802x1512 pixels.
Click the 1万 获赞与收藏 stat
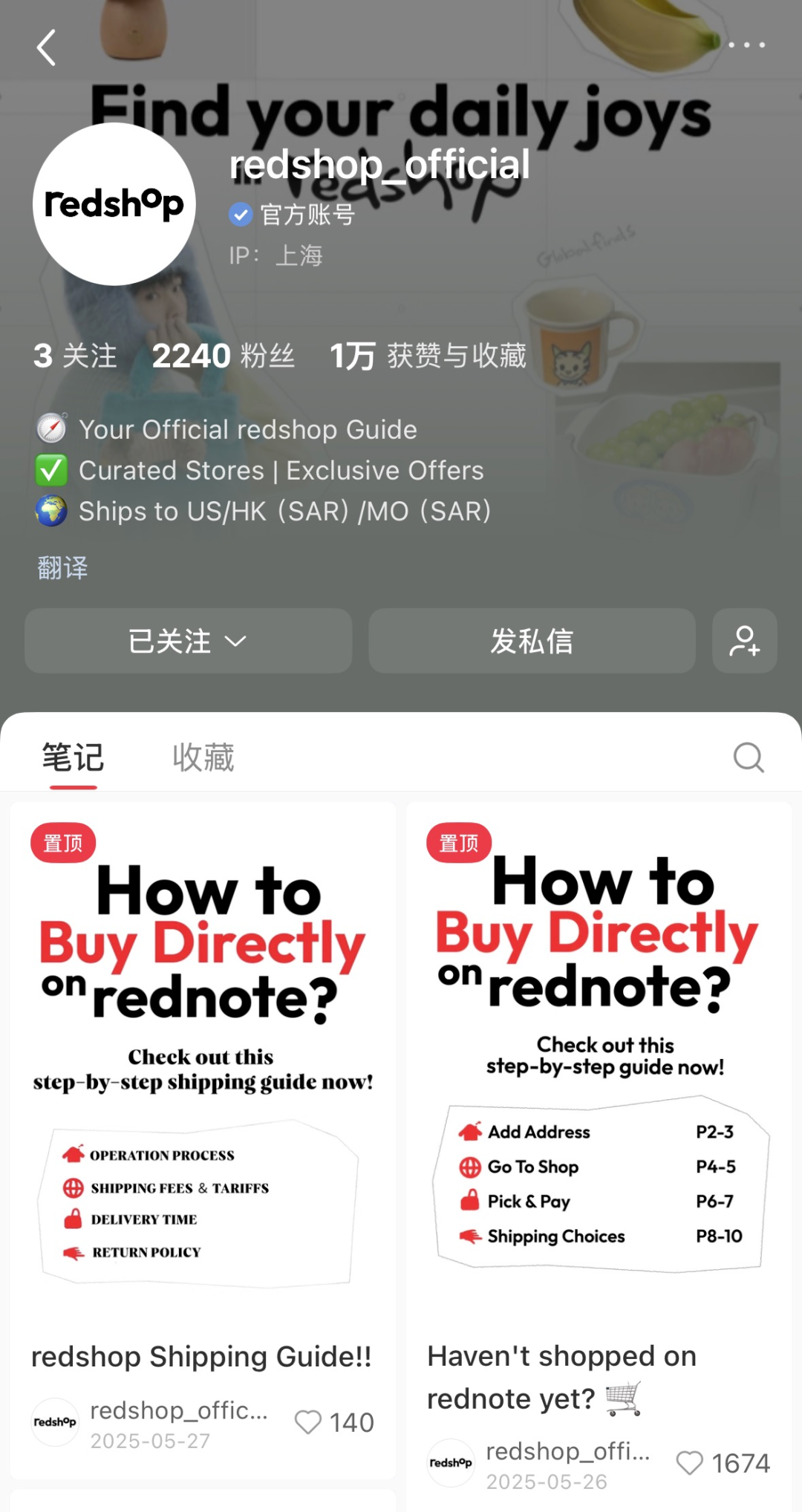coord(429,355)
